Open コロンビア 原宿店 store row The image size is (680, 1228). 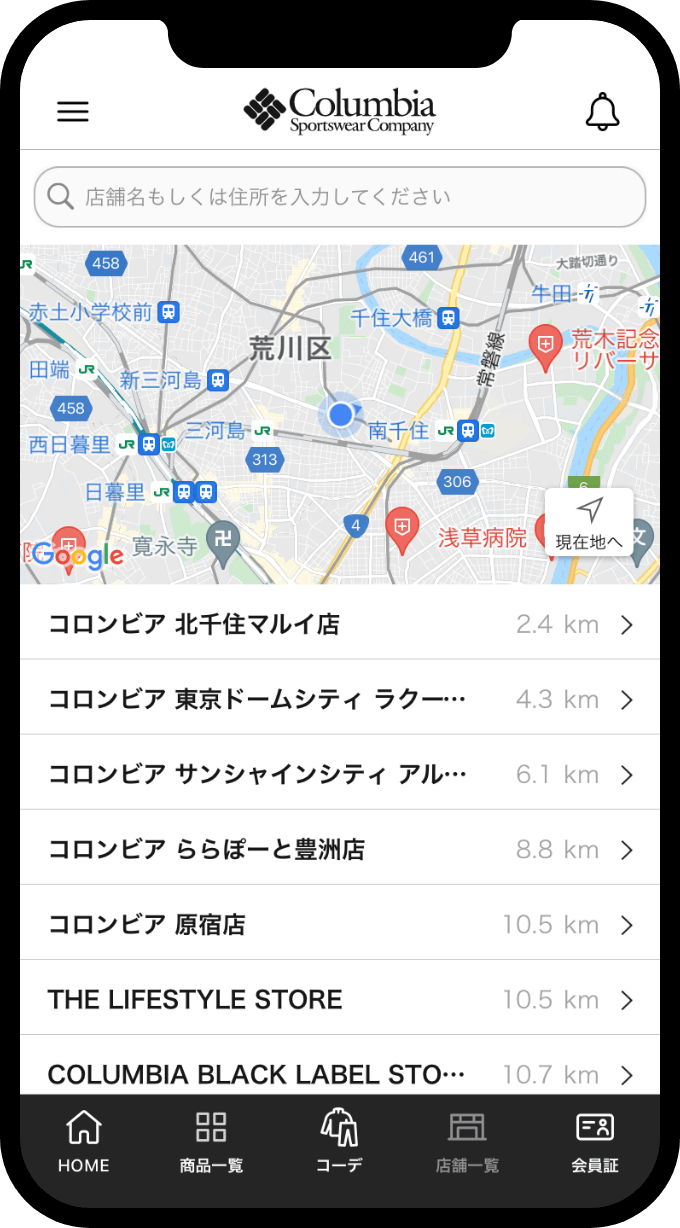[340, 925]
